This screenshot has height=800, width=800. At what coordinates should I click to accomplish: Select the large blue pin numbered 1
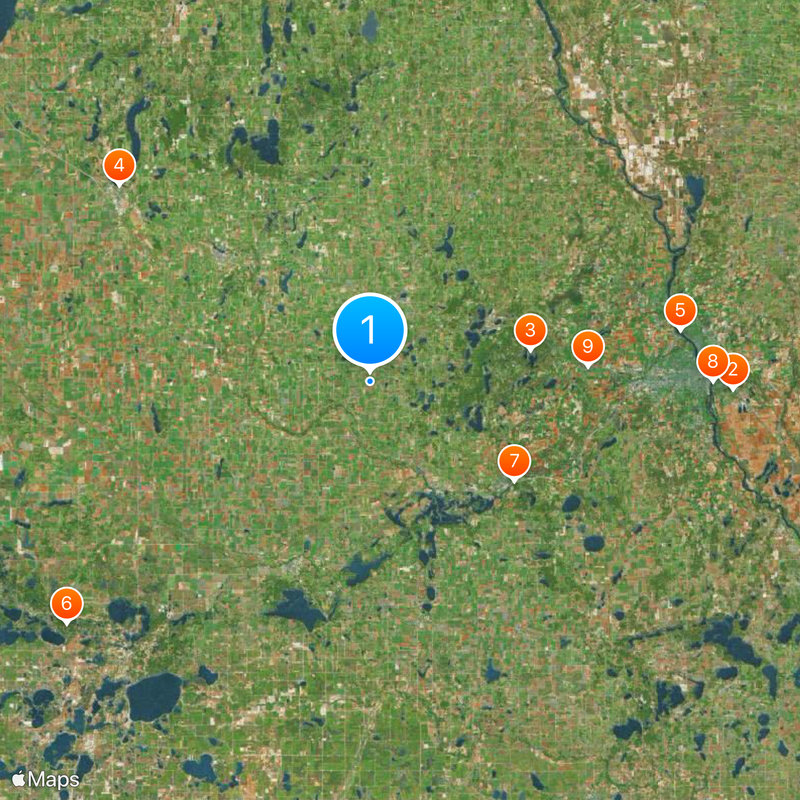point(369,330)
